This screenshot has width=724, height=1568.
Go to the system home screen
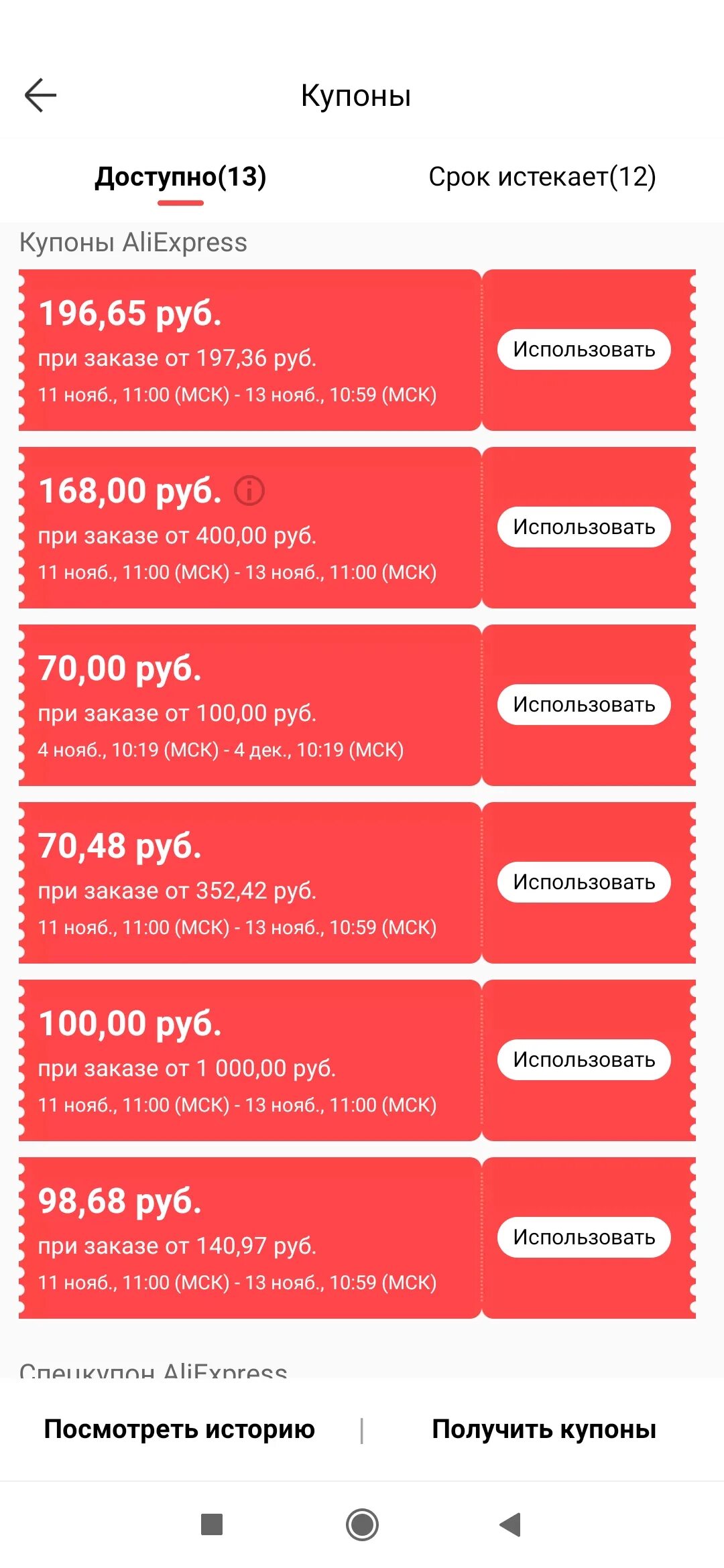tap(362, 1524)
